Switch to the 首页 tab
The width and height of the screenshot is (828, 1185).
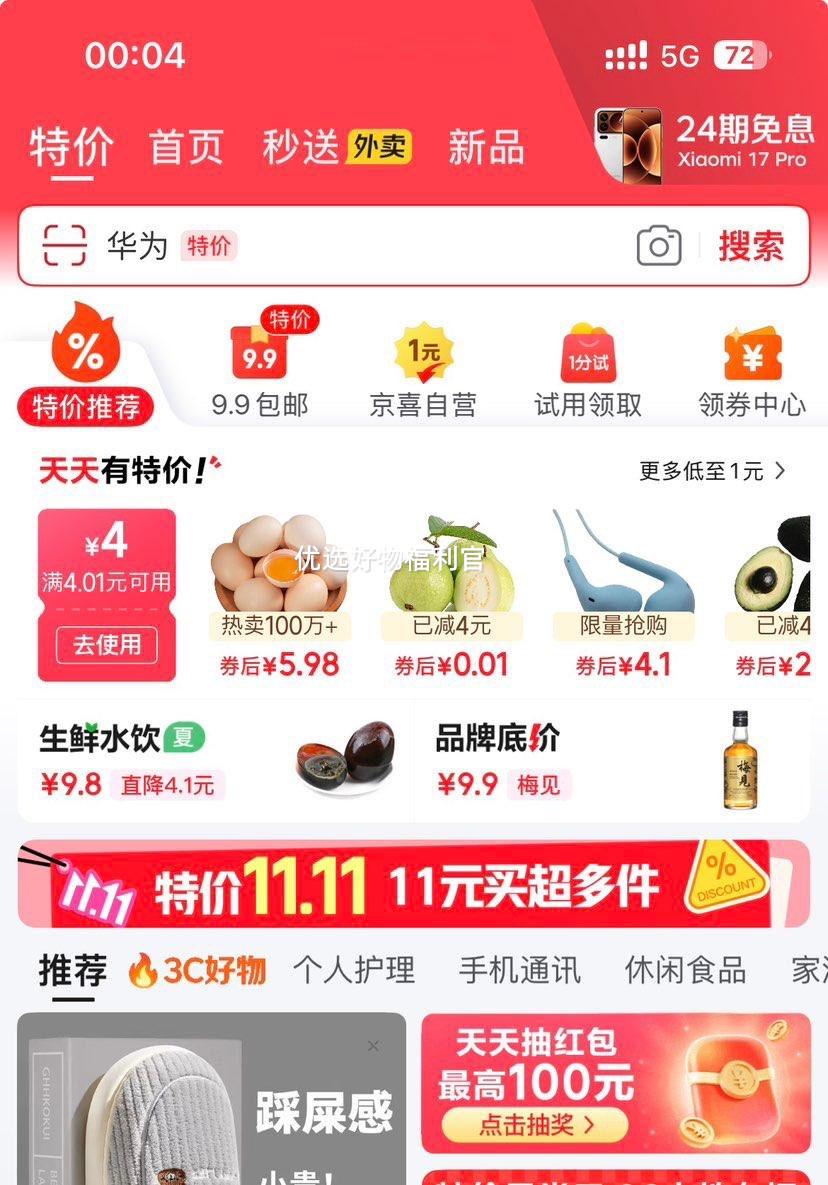pos(186,148)
